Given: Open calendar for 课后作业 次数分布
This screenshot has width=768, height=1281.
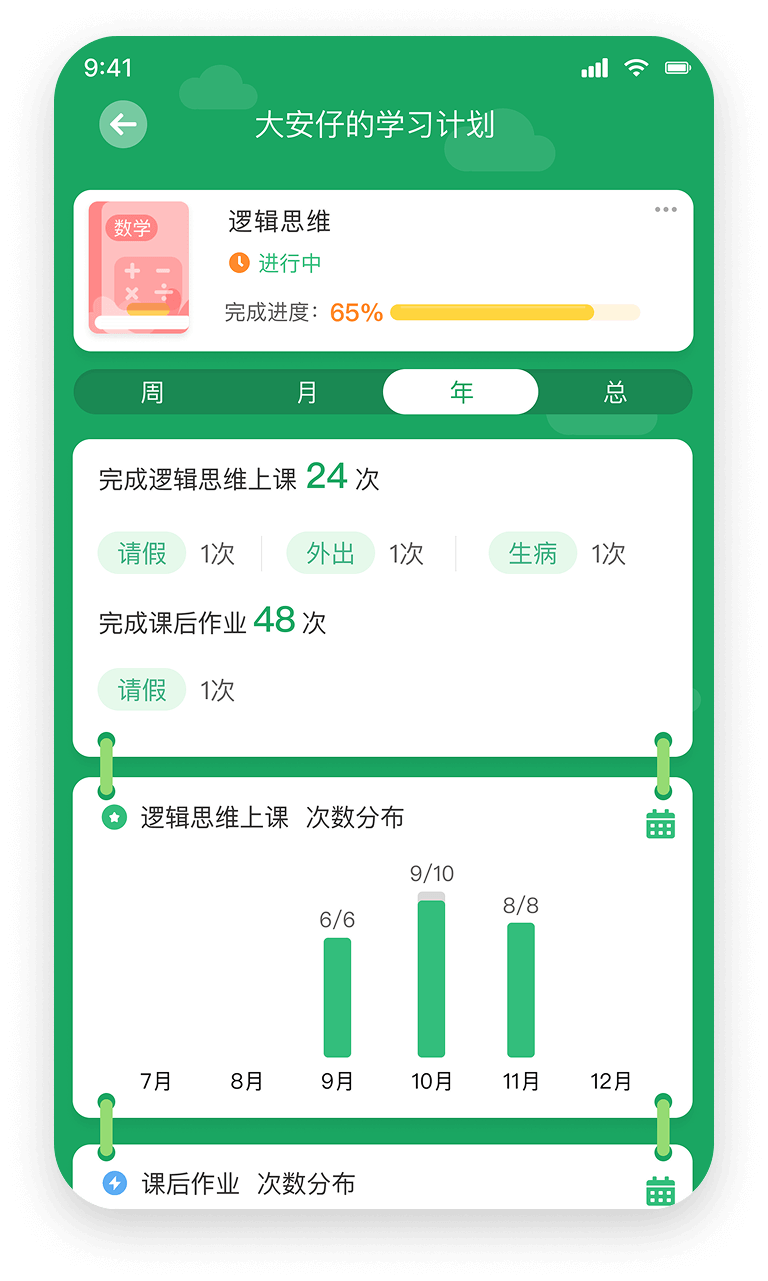Looking at the screenshot, I should (x=660, y=1191).
